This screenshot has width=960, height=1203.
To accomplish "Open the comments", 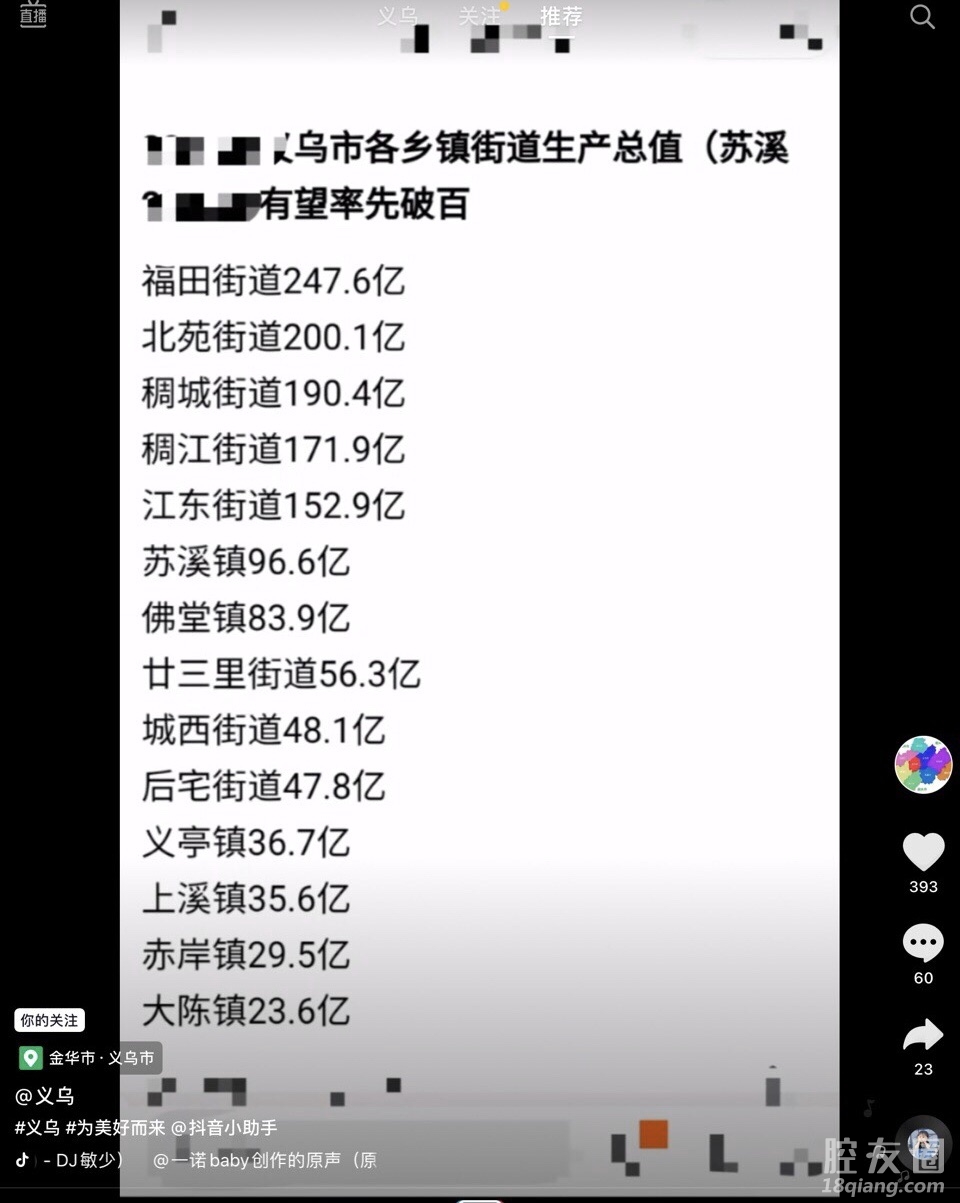I will tap(923, 943).
